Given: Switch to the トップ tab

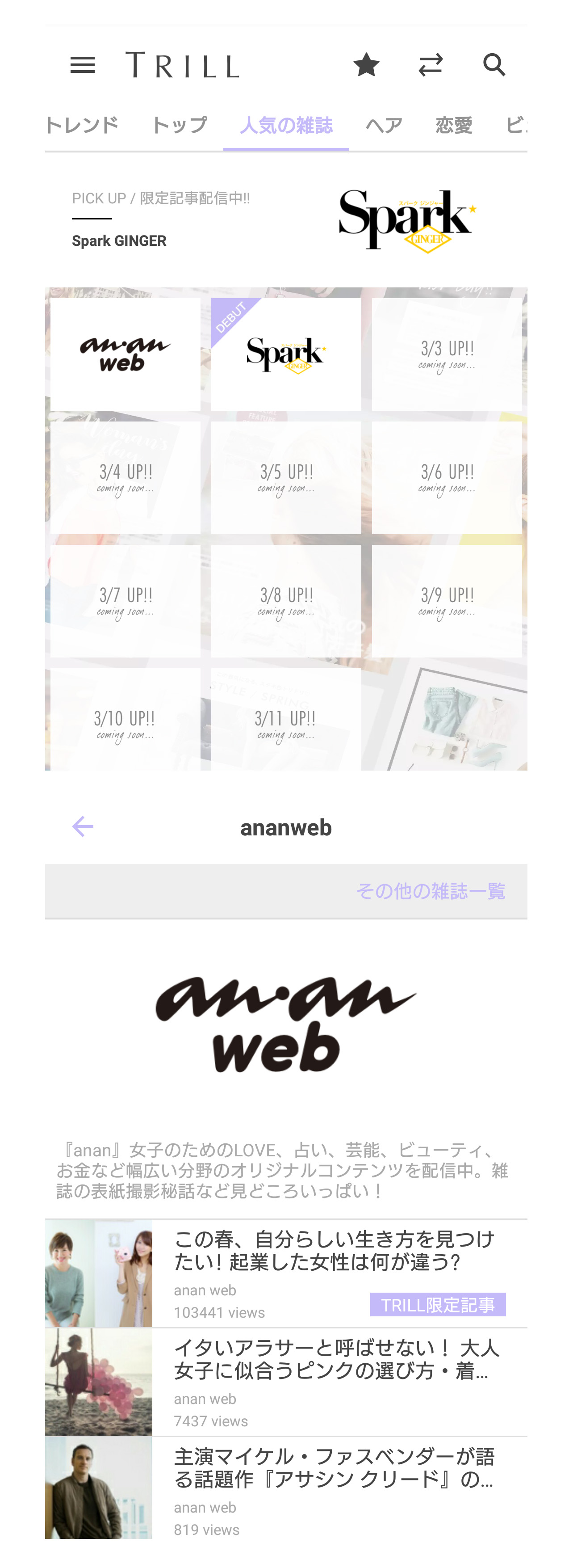Looking at the screenshot, I should (x=179, y=126).
